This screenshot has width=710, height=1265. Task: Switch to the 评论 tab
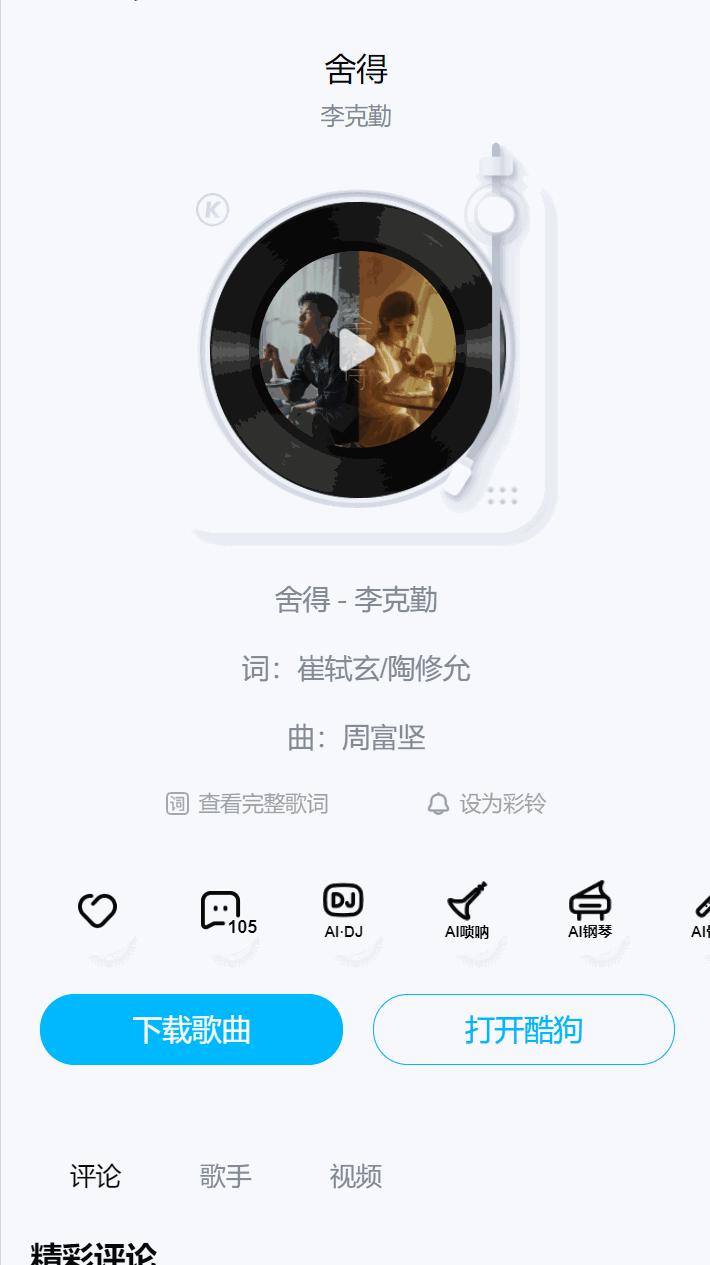[96, 1176]
